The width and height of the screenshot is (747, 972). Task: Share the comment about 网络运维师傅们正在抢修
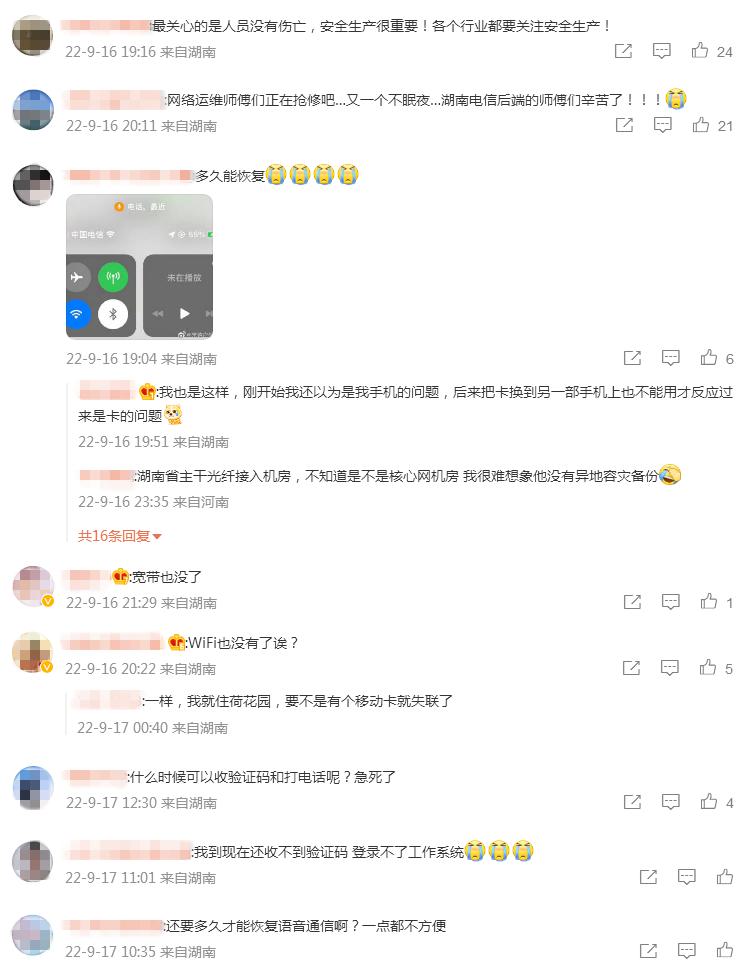click(x=624, y=125)
